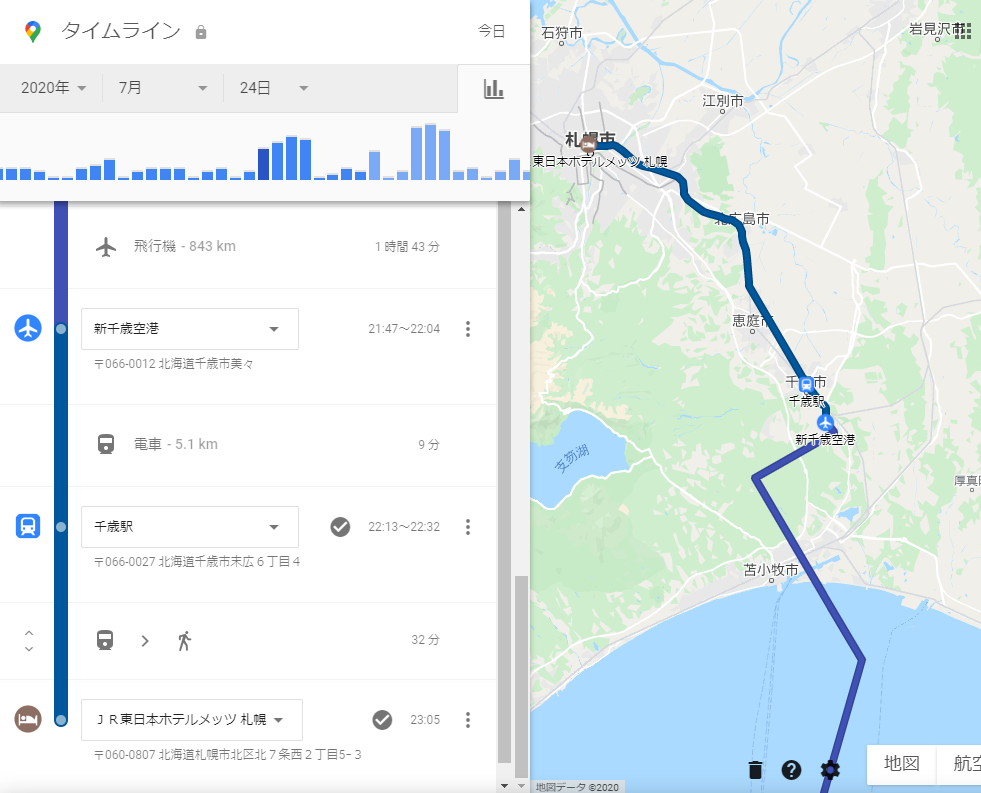Delete the day with trash icon
The width and height of the screenshot is (981, 793).
(x=755, y=769)
